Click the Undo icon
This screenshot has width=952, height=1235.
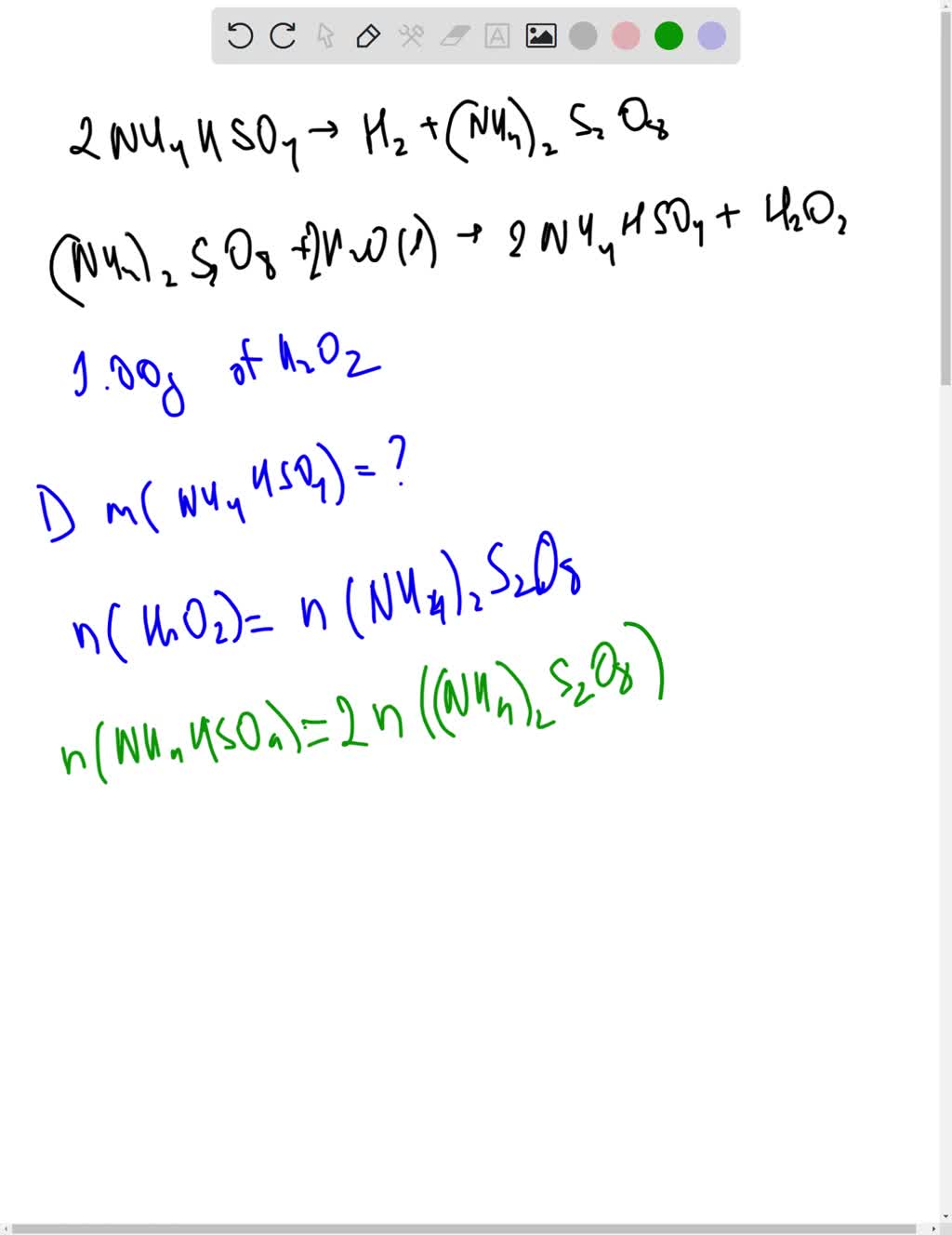point(240,36)
